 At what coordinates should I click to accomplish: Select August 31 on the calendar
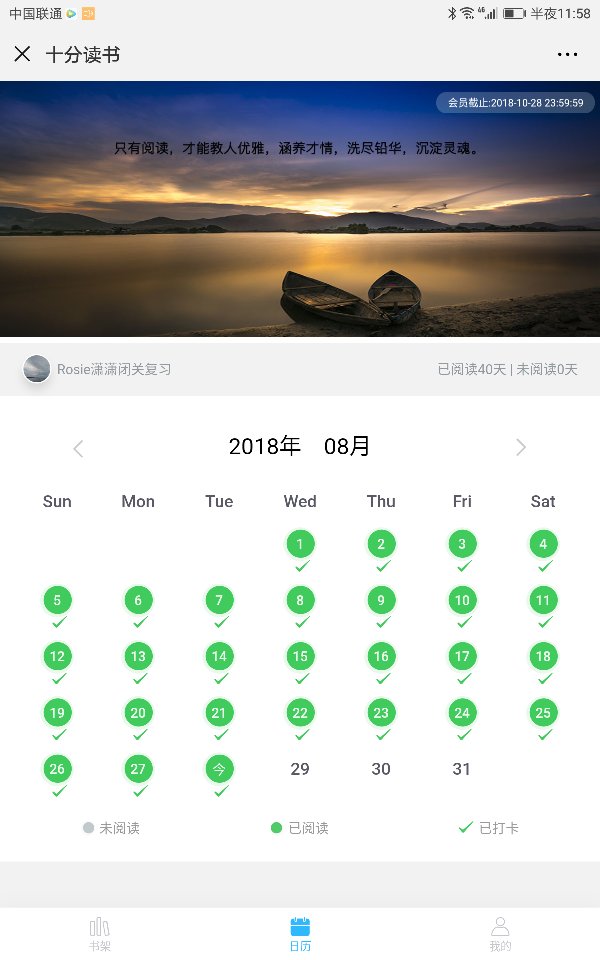pos(461,769)
